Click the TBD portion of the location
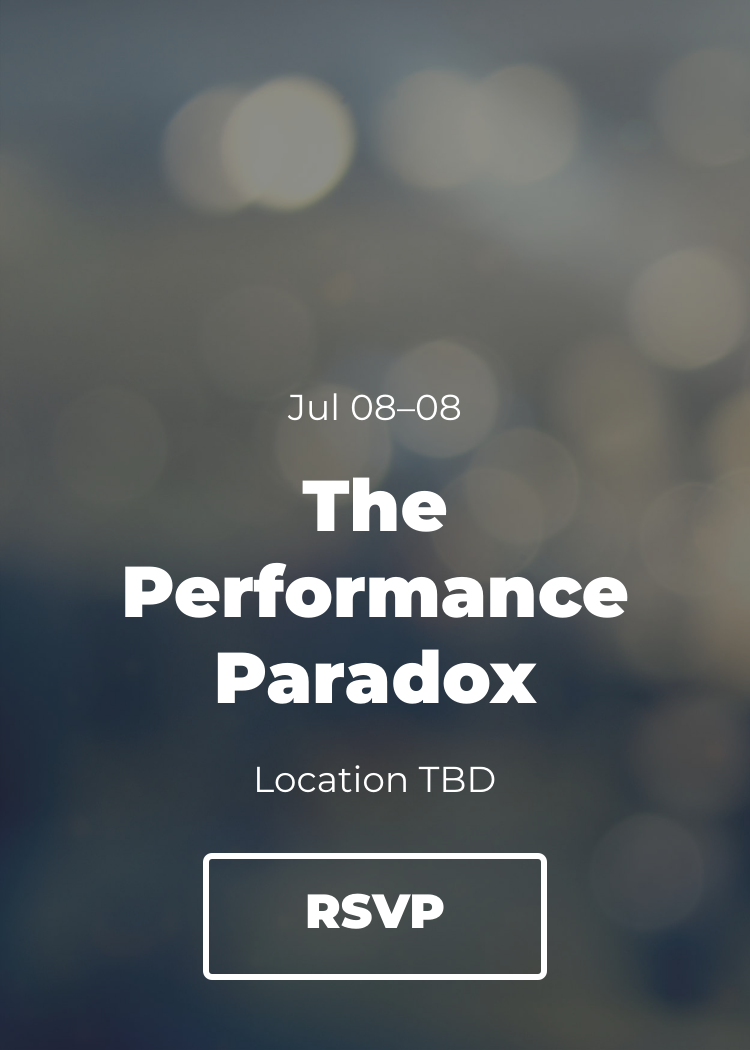750x1050 pixels. tap(459, 780)
